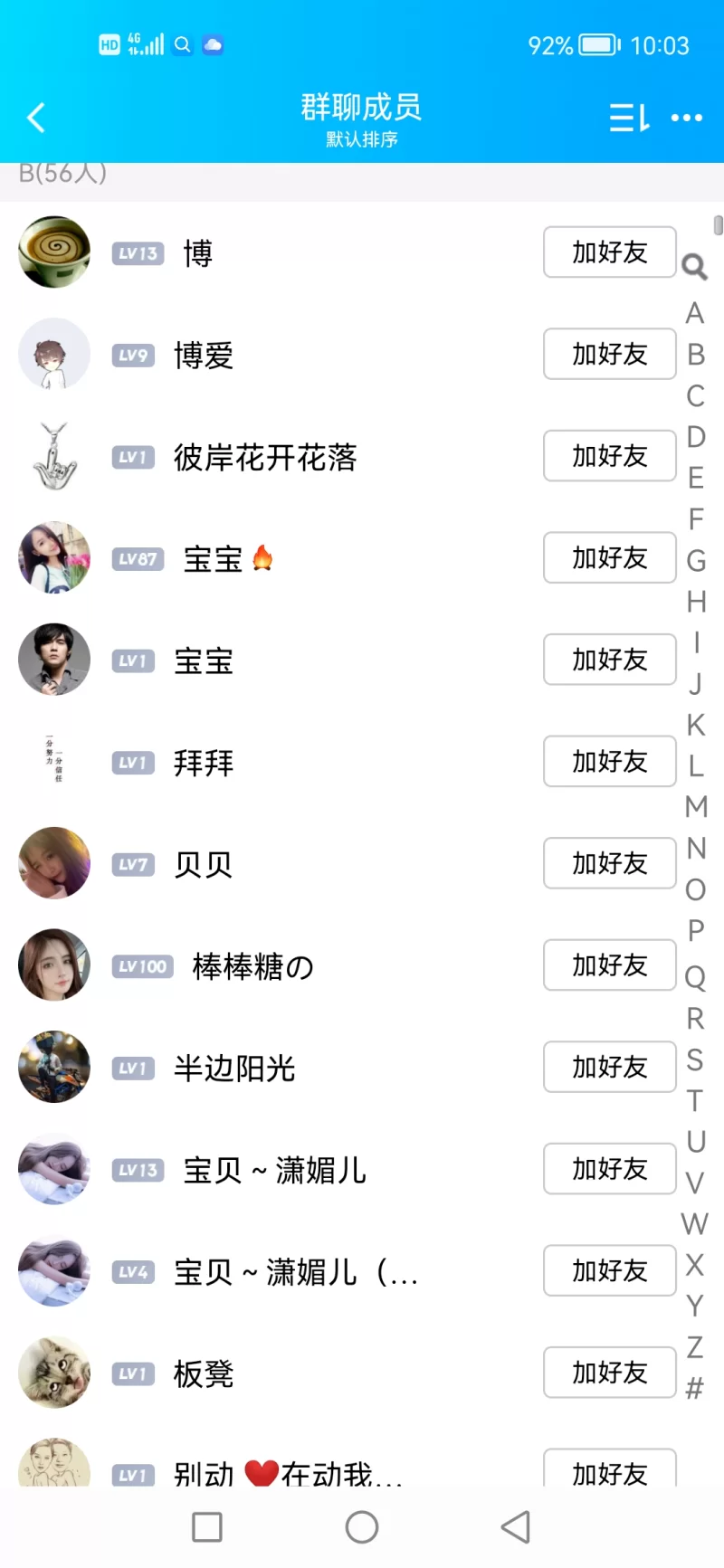
Task: Add 拜拜 as a friend
Action: [609, 762]
